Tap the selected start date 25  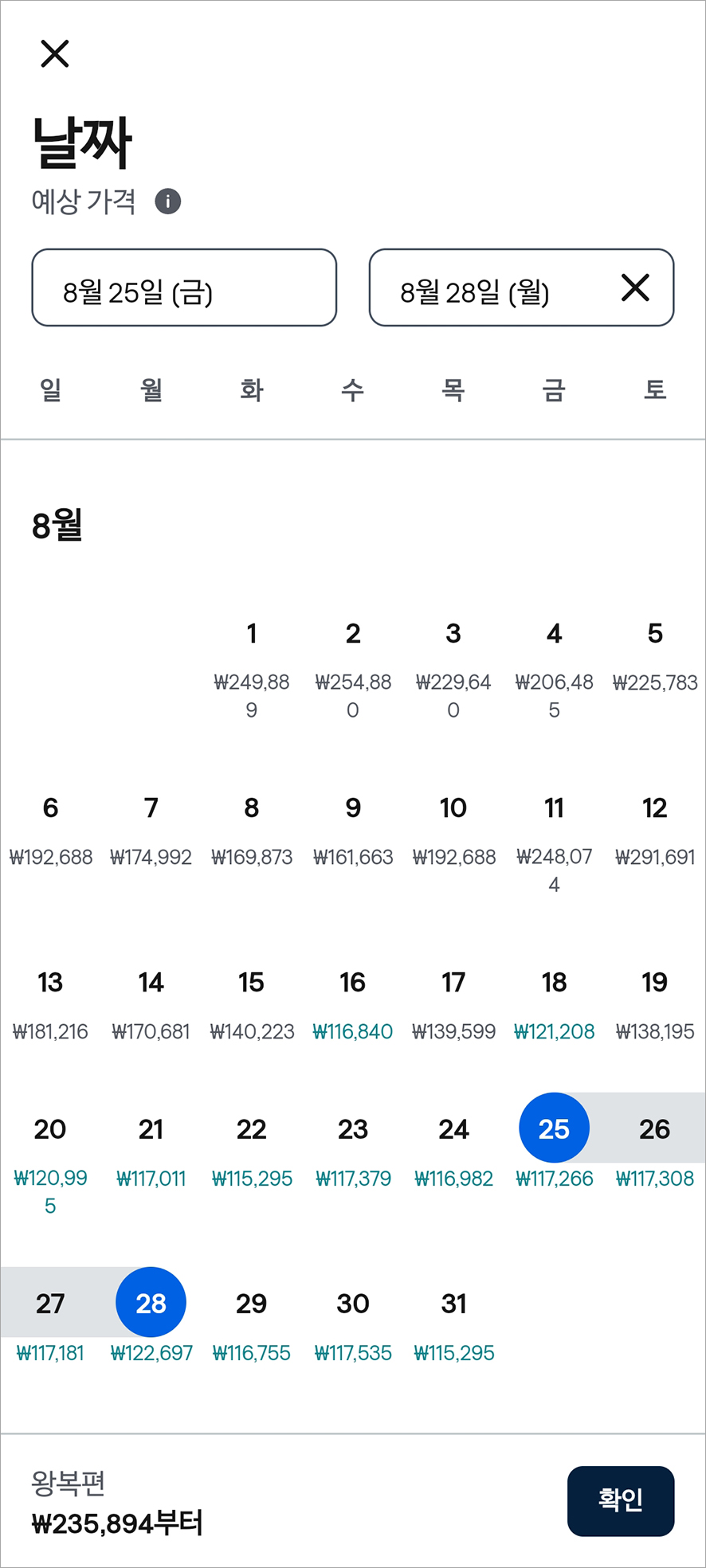pos(554,1128)
